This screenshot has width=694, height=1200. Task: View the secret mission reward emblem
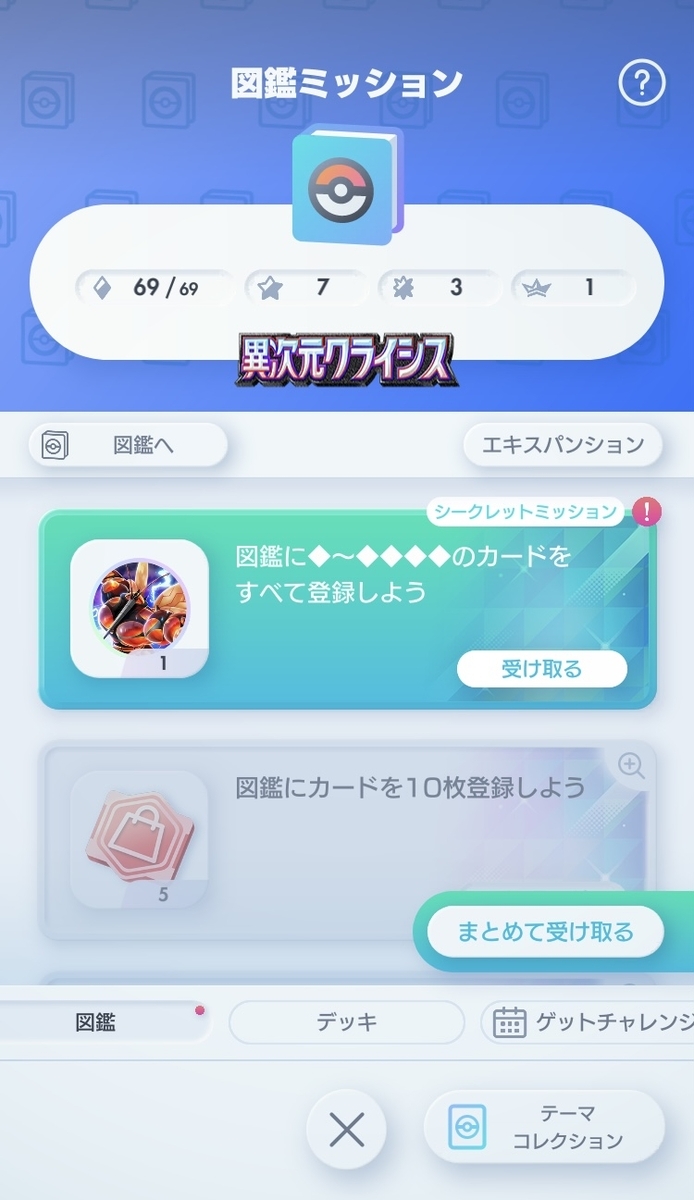coord(139,608)
